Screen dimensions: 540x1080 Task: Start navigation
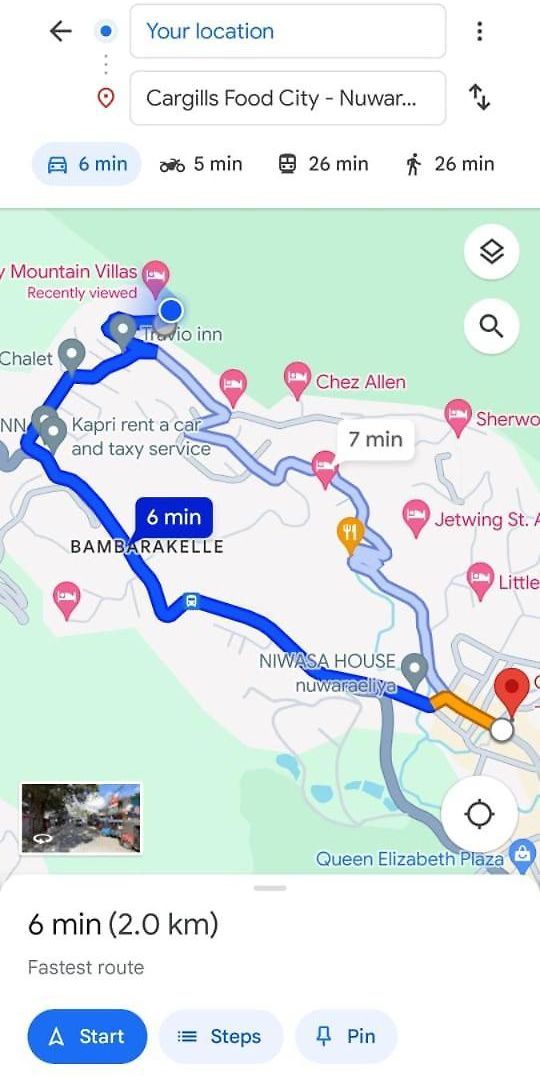pyautogui.click(x=87, y=1036)
